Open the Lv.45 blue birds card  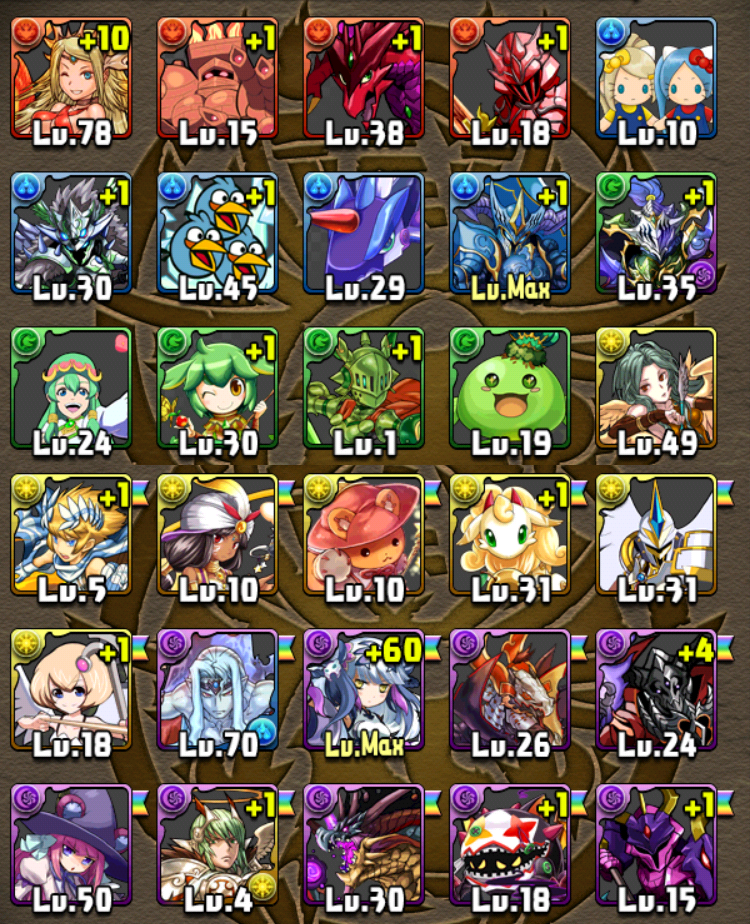218,233
